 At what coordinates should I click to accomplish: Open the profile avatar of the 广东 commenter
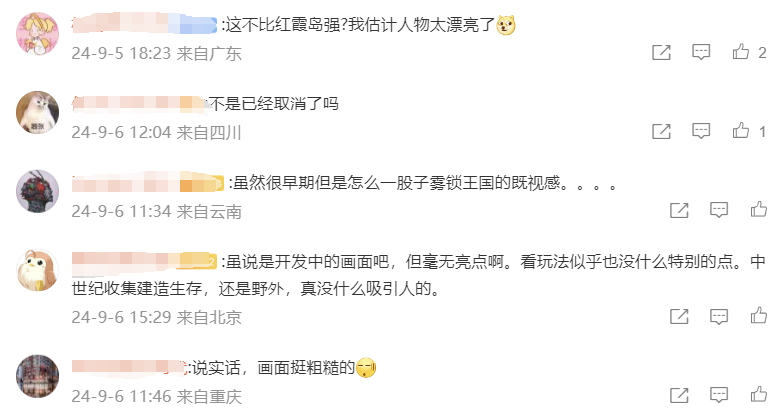[37, 34]
